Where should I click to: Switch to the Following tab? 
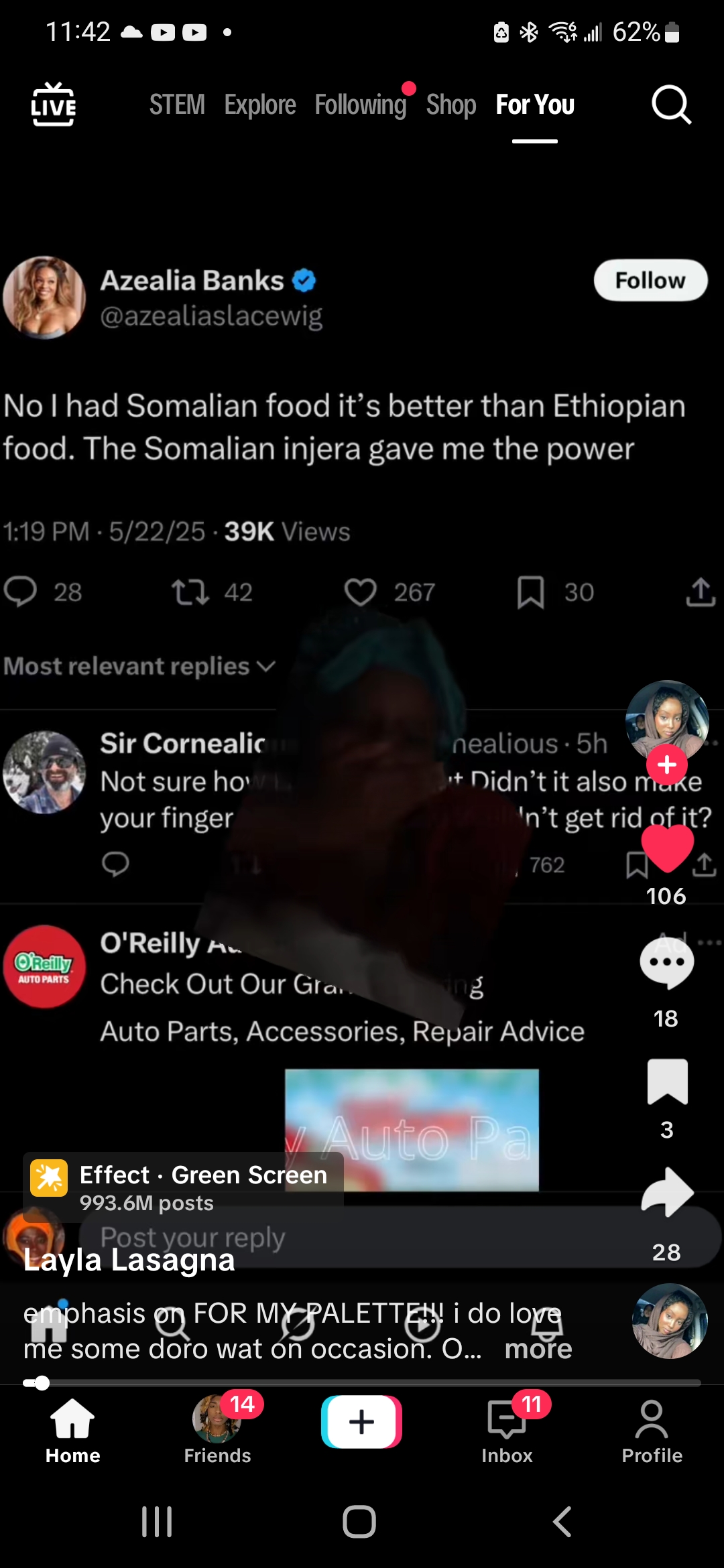361,105
